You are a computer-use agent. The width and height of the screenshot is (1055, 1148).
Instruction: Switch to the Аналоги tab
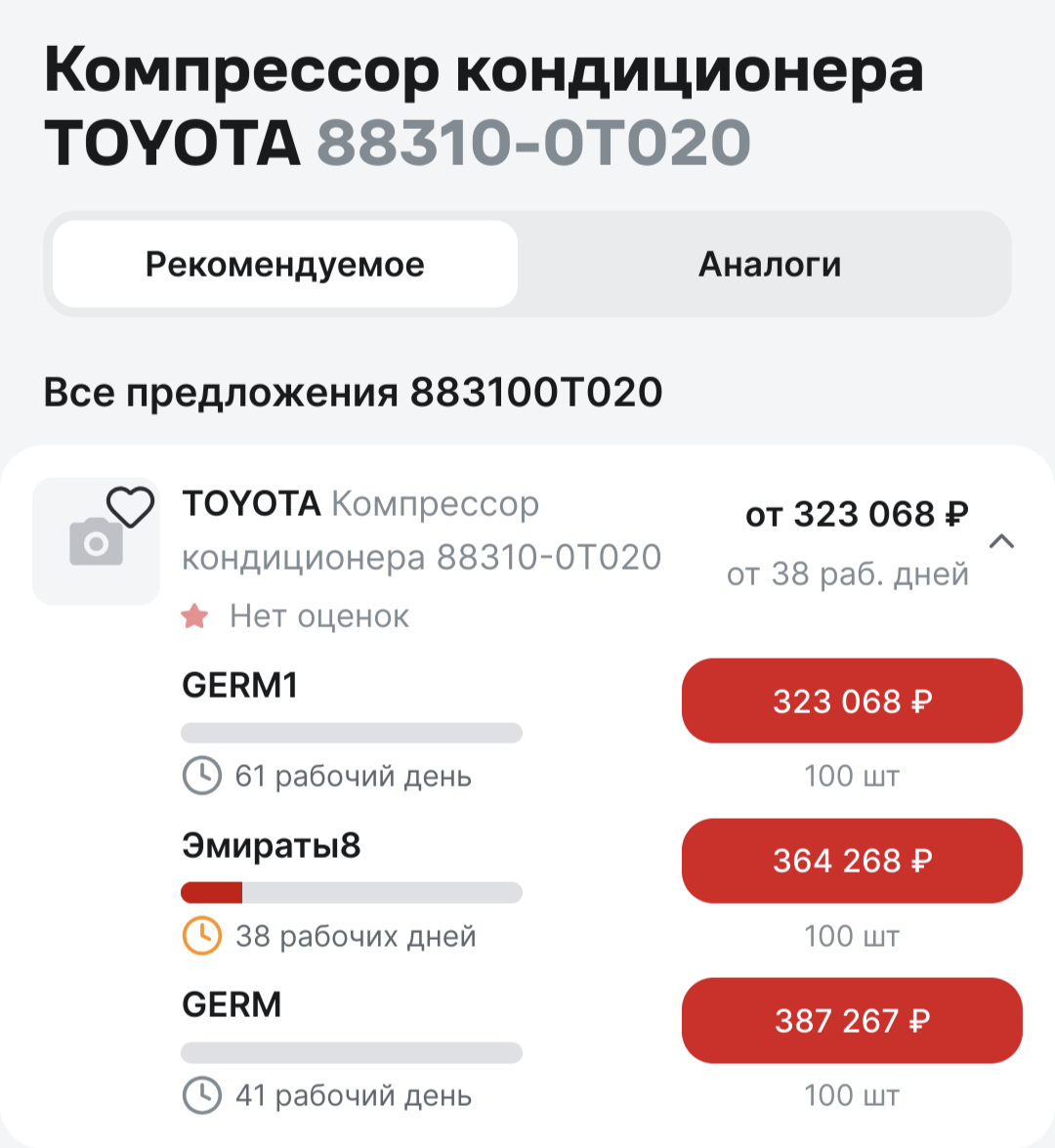(x=769, y=265)
